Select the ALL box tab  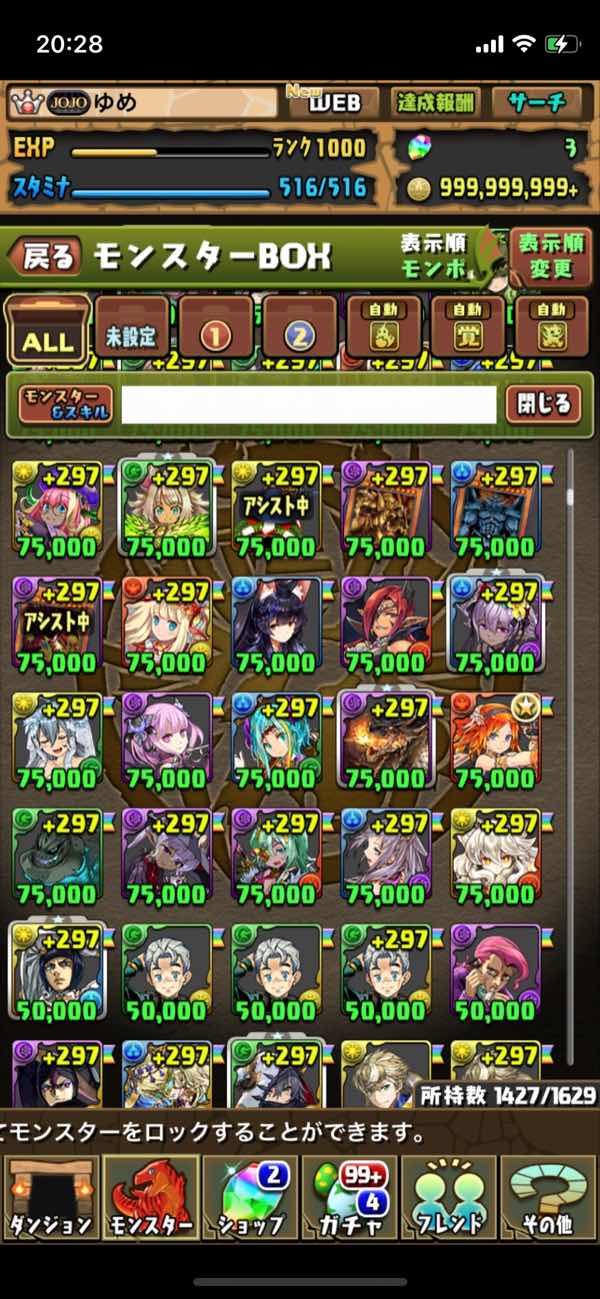click(47, 331)
